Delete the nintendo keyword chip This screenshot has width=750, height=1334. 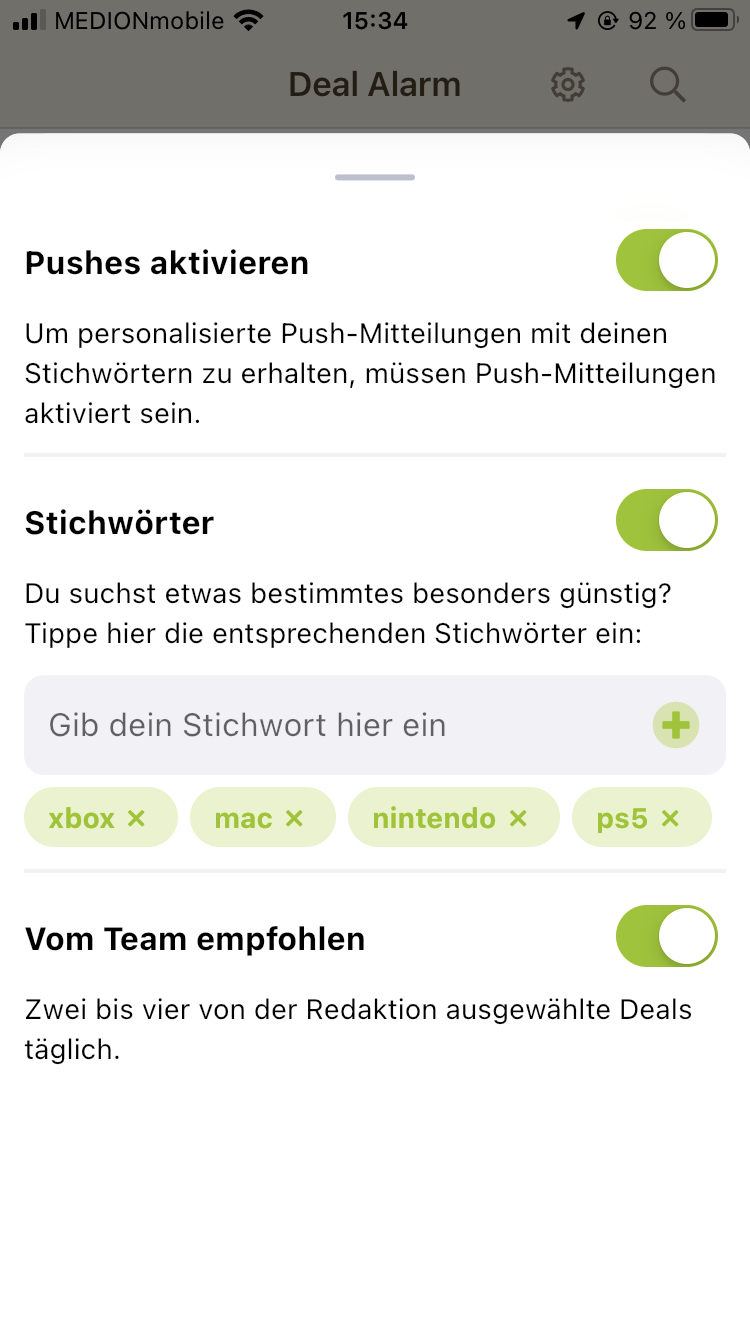(518, 818)
